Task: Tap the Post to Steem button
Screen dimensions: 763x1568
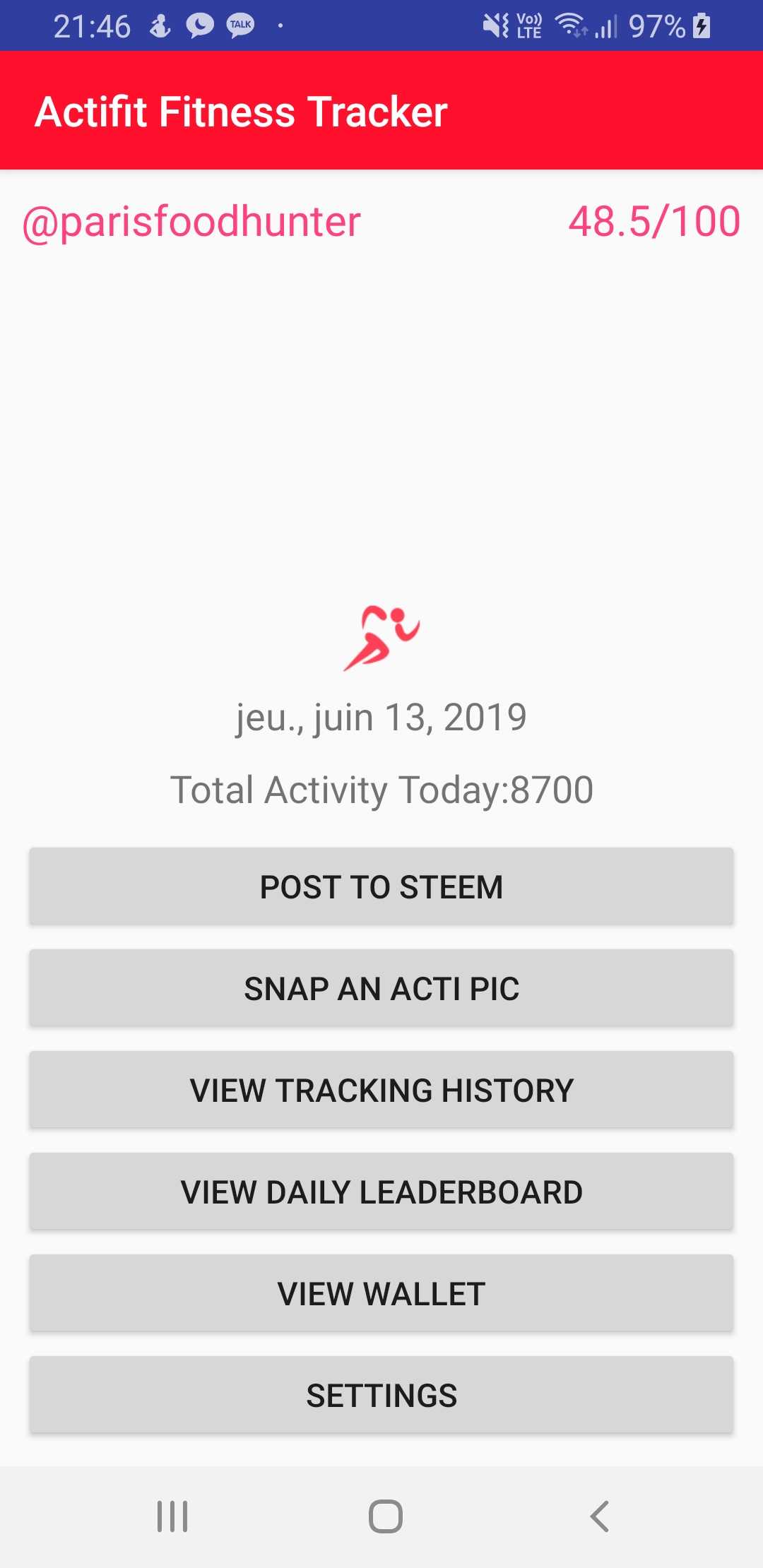Action: pos(381,886)
